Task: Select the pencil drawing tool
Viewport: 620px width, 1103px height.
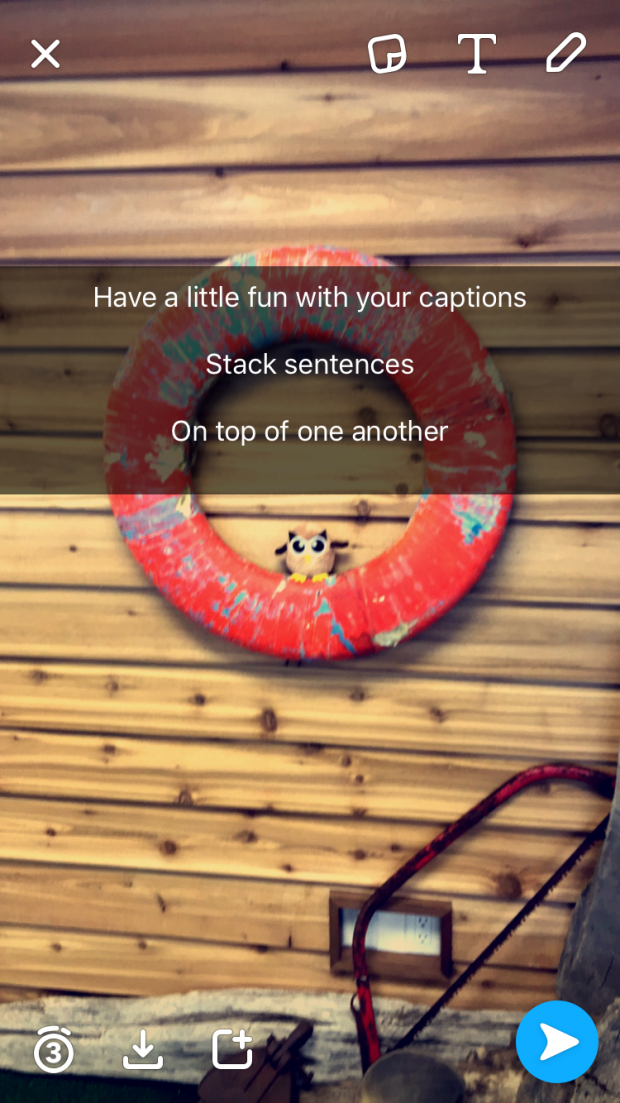Action: point(566,53)
